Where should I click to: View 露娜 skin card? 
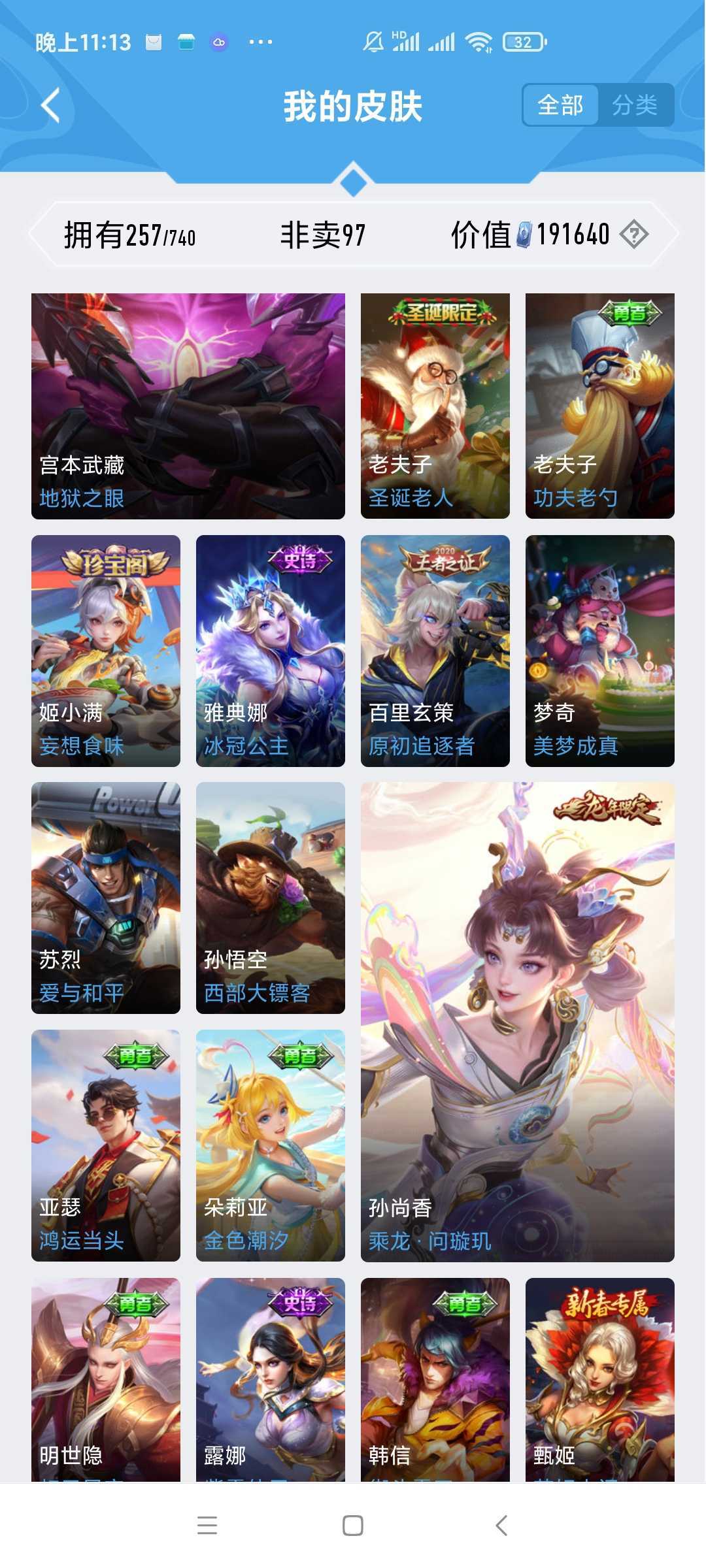pyautogui.click(x=270, y=1379)
